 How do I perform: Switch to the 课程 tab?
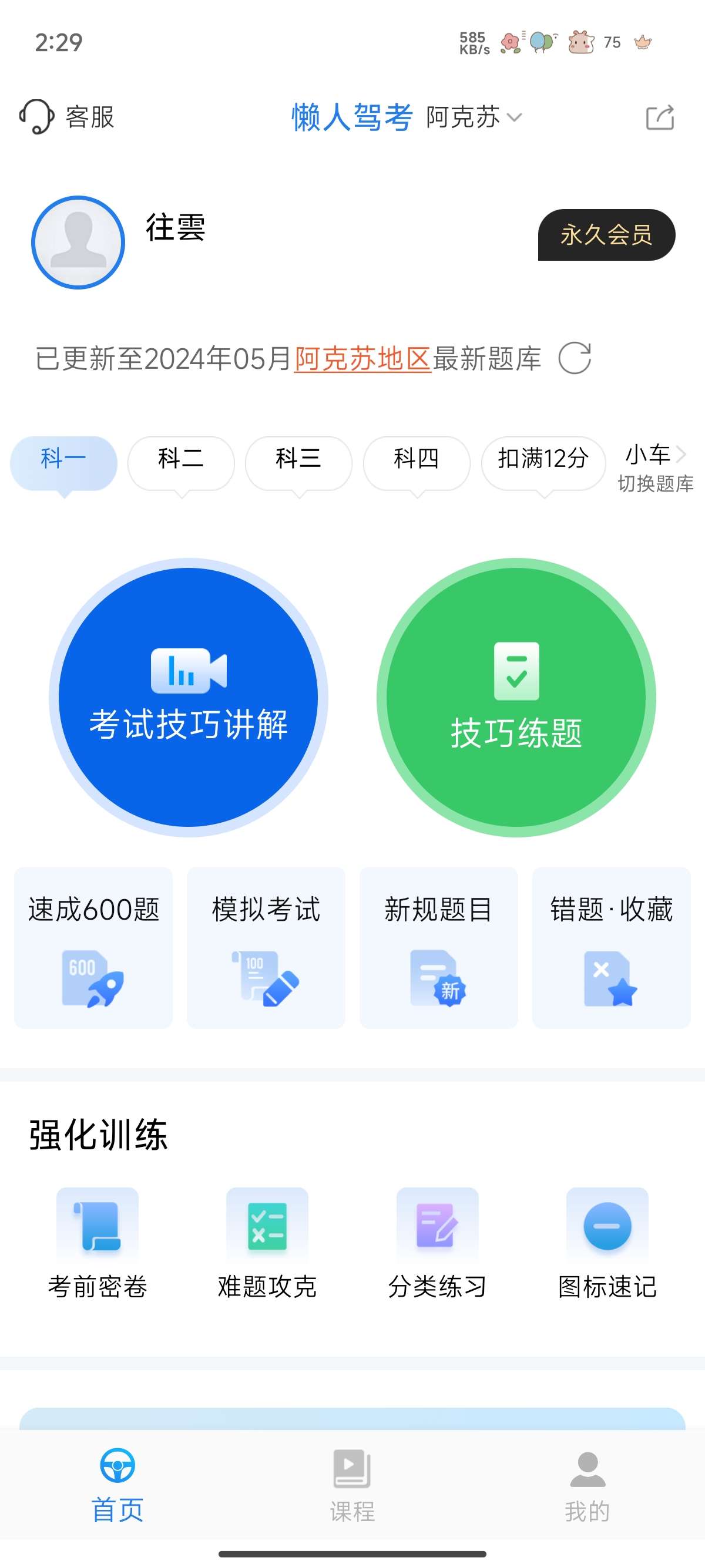352,1485
